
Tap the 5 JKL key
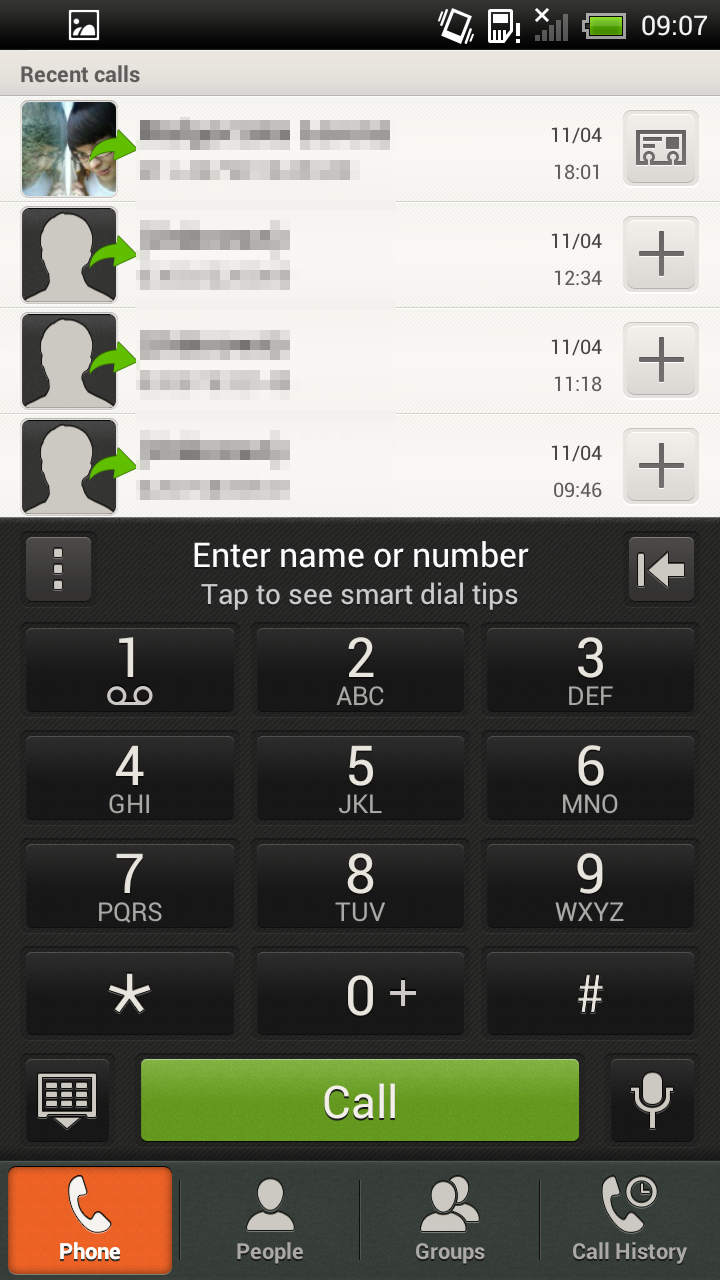pyautogui.click(x=360, y=778)
